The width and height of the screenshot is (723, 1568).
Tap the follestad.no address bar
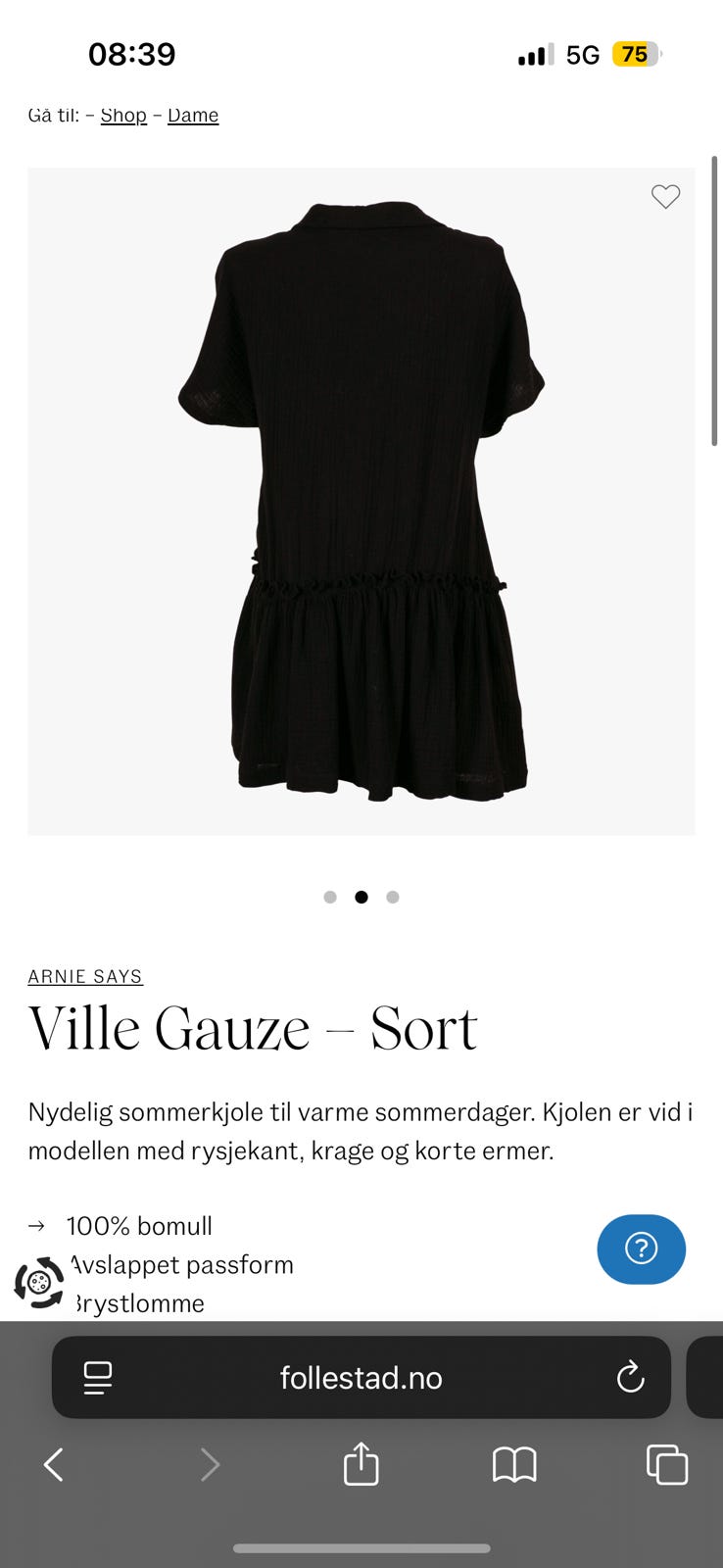point(361,1377)
